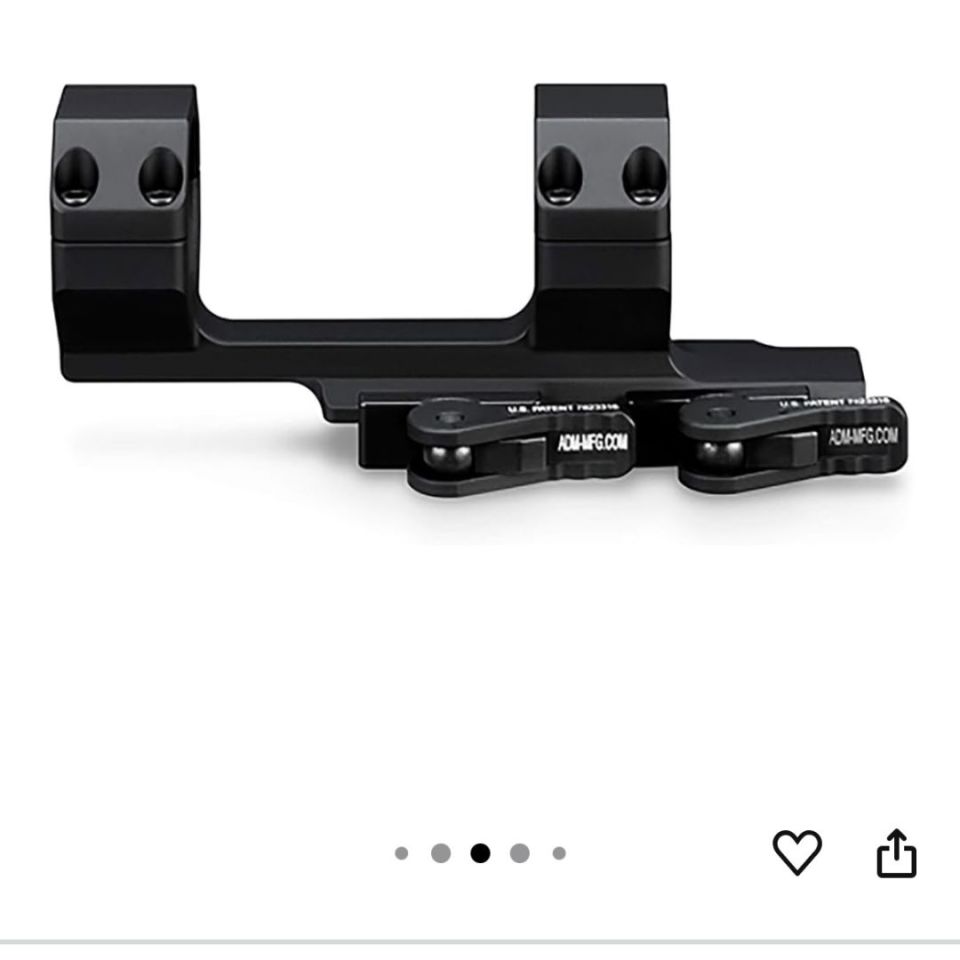Add this scope mount to favorites
Image resolution: width=960 pixels, height=960 pixels.
tap(797, 853)
